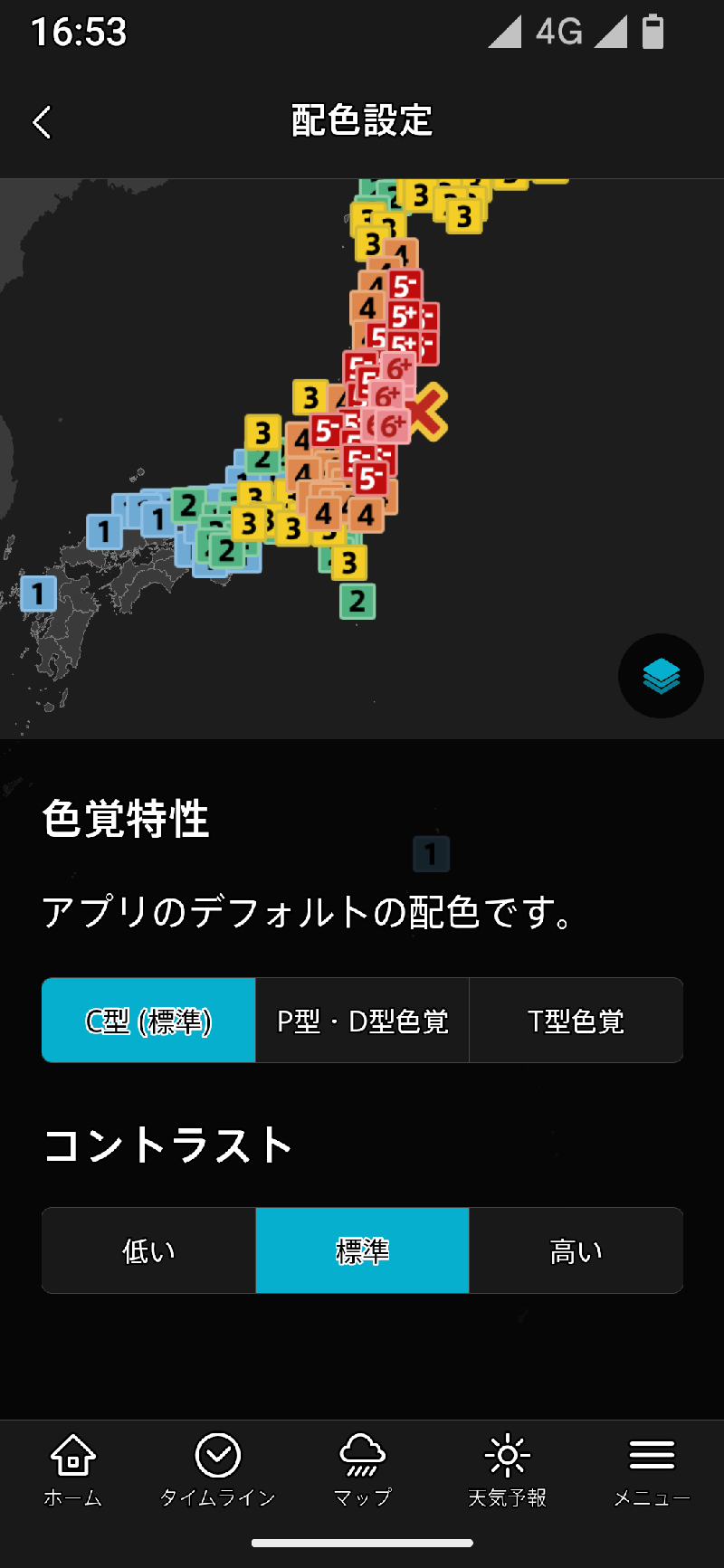Open the マップ tab
Screen dimensions: 724x1568
point(362,1470)
